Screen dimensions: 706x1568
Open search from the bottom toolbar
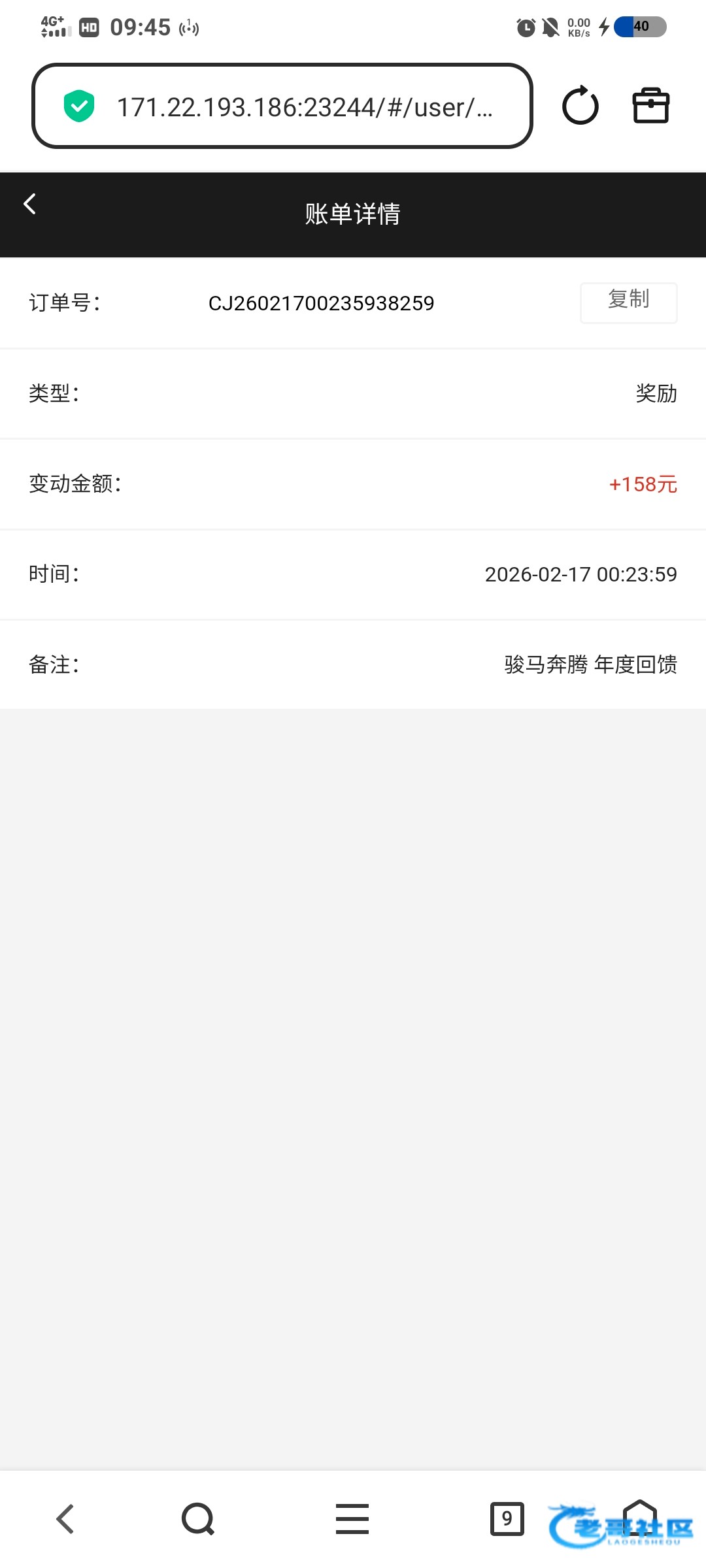[x=198, y=1518]
